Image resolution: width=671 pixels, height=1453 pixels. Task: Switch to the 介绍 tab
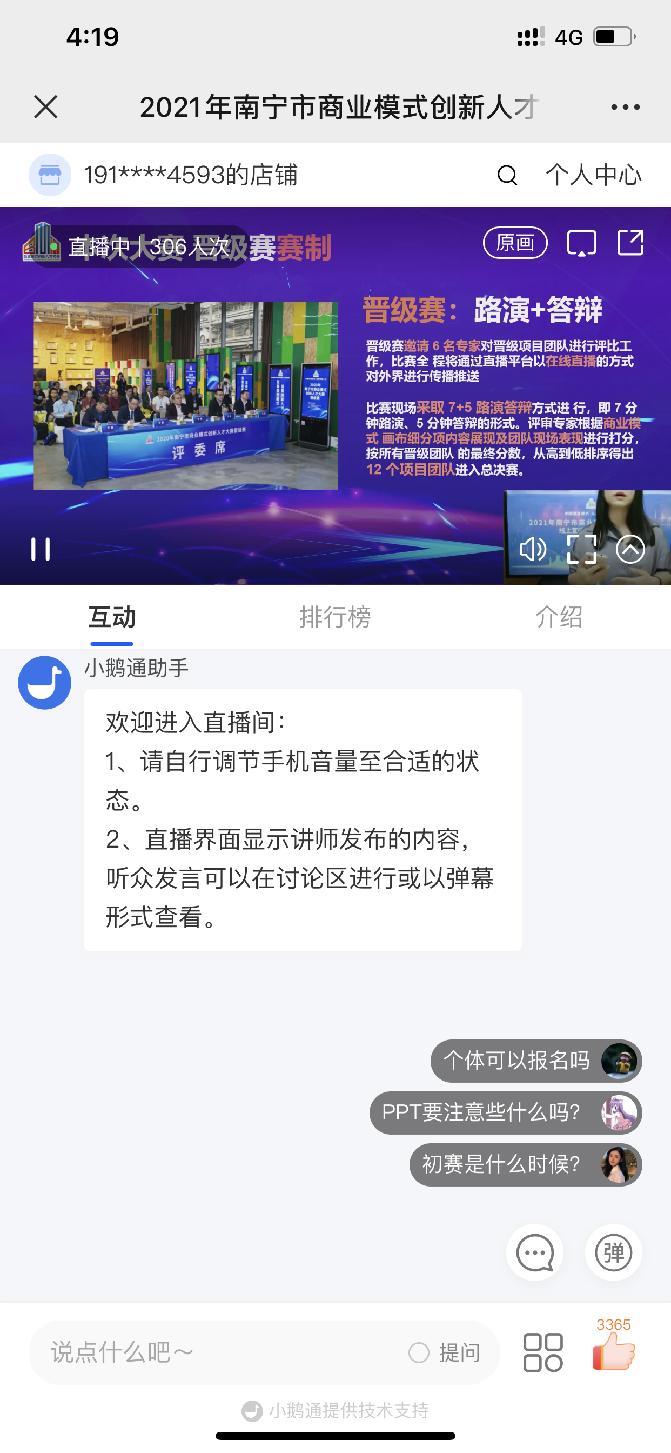[558, 617]
